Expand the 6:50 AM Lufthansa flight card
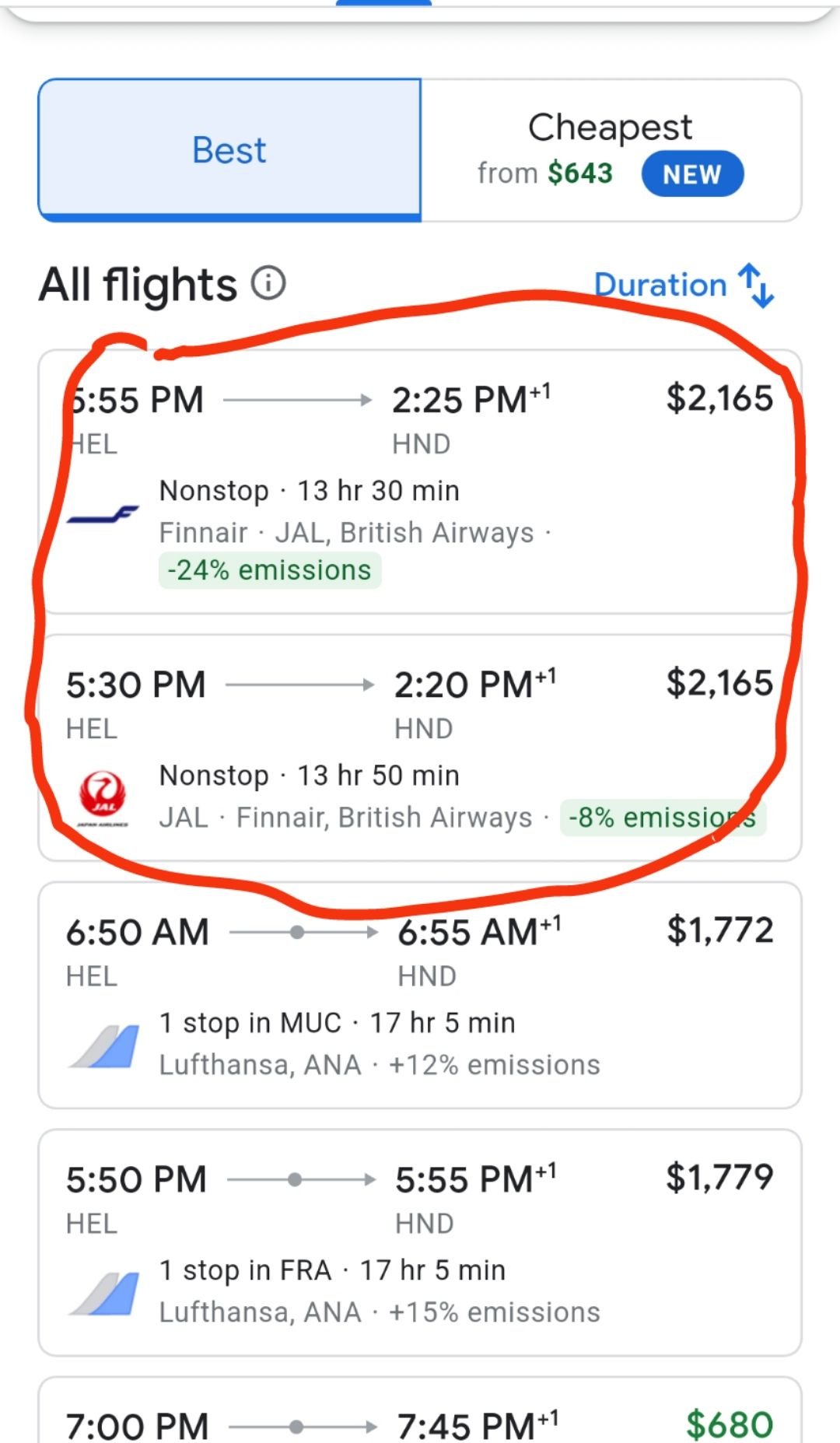840x1443 pixels. coord(420,996)
